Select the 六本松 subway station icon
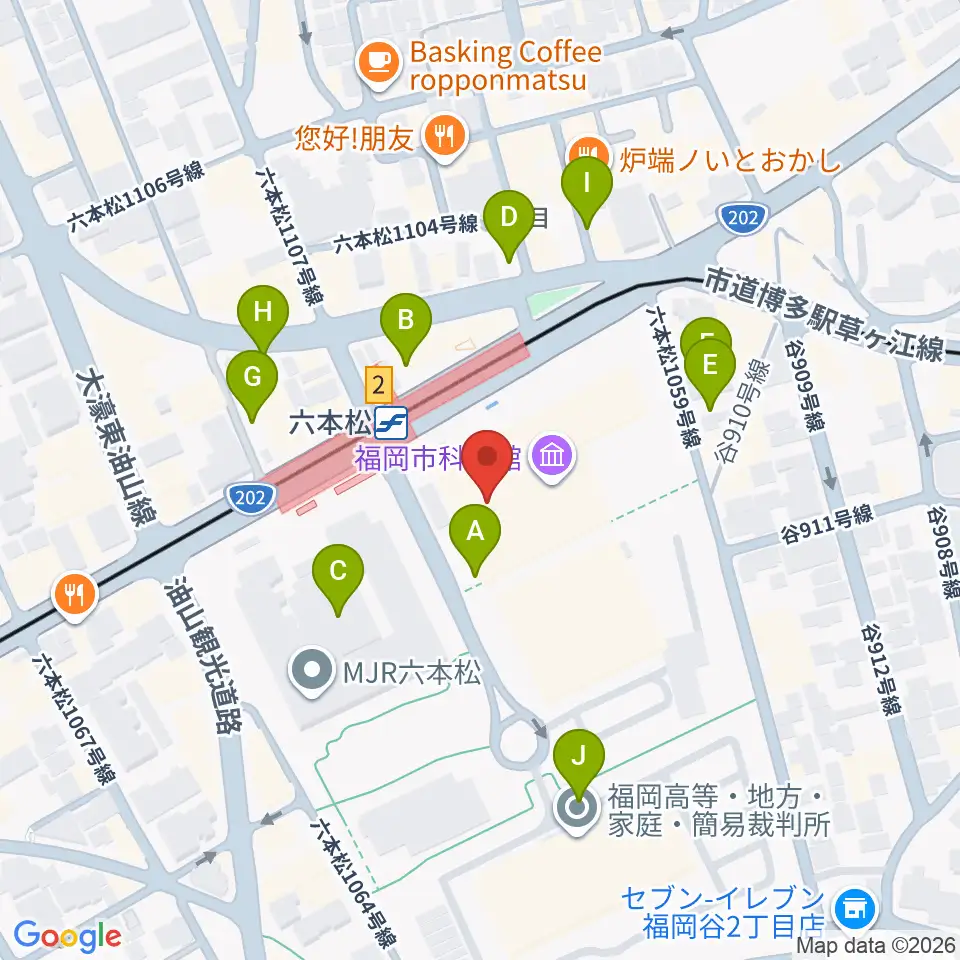 (392, 423)
